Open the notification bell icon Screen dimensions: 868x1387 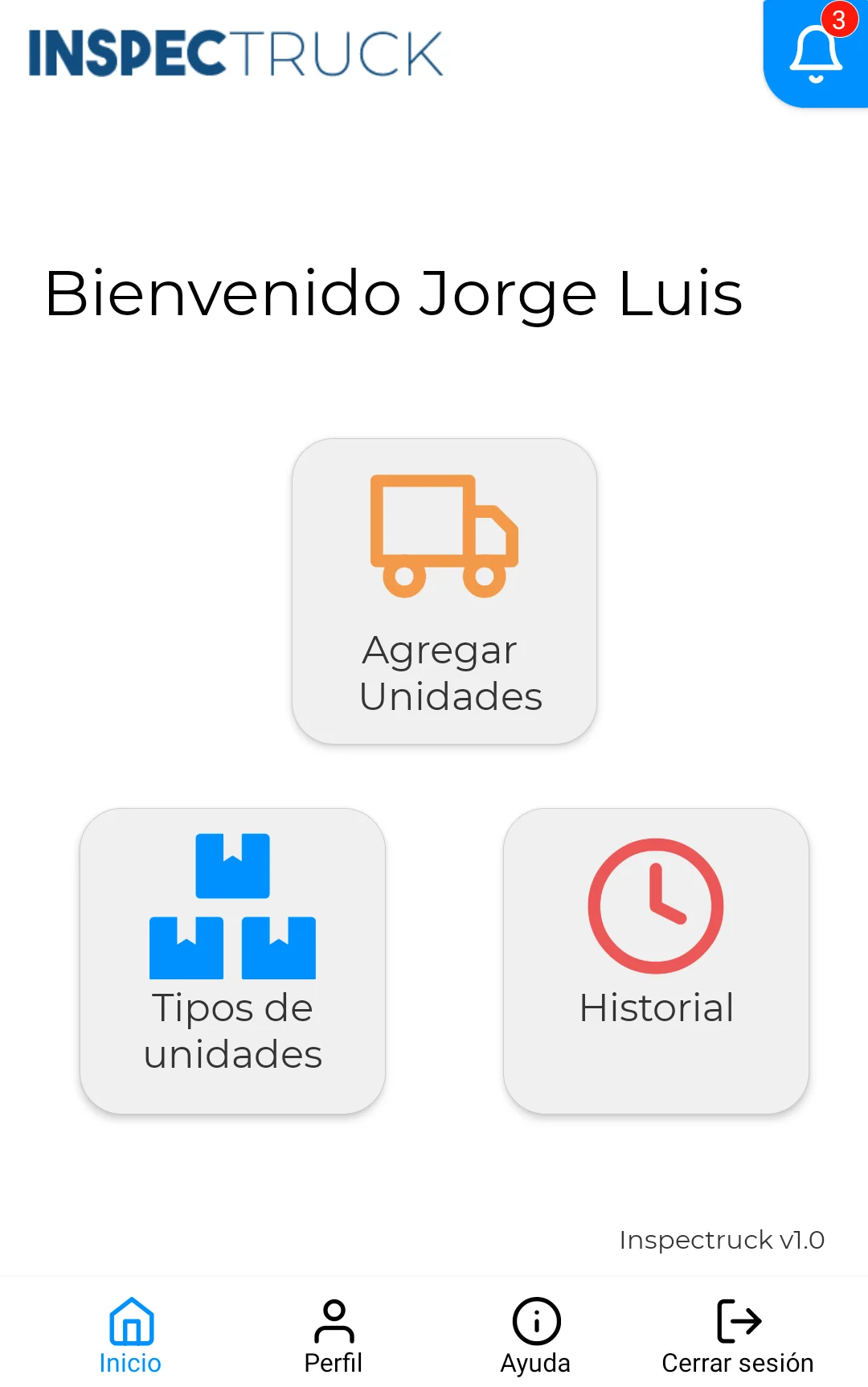click(815, 52)
